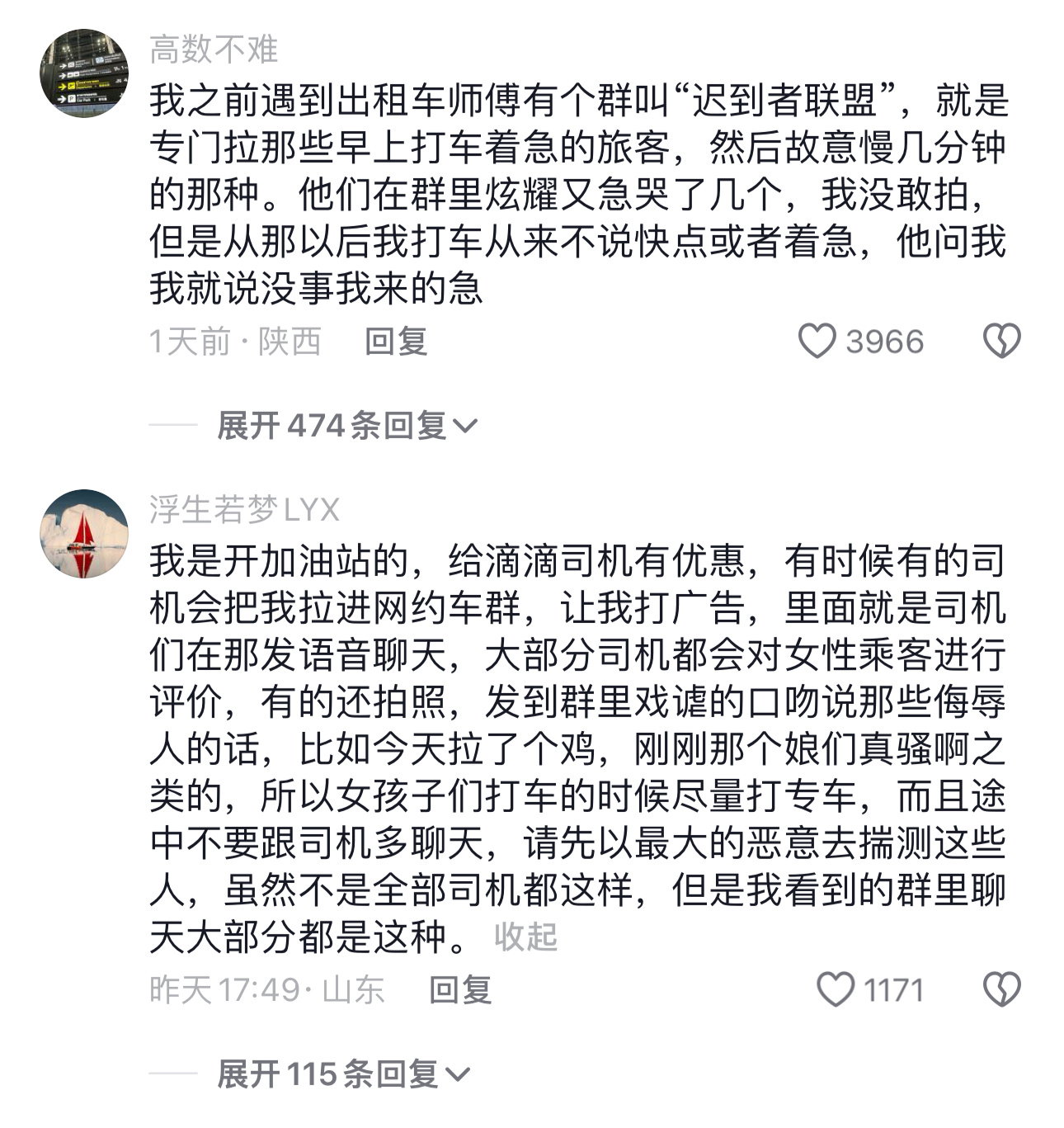Like the comment by 高数不难
The width and height of the screenshot is (1064, 1128).
coord(817,342)
